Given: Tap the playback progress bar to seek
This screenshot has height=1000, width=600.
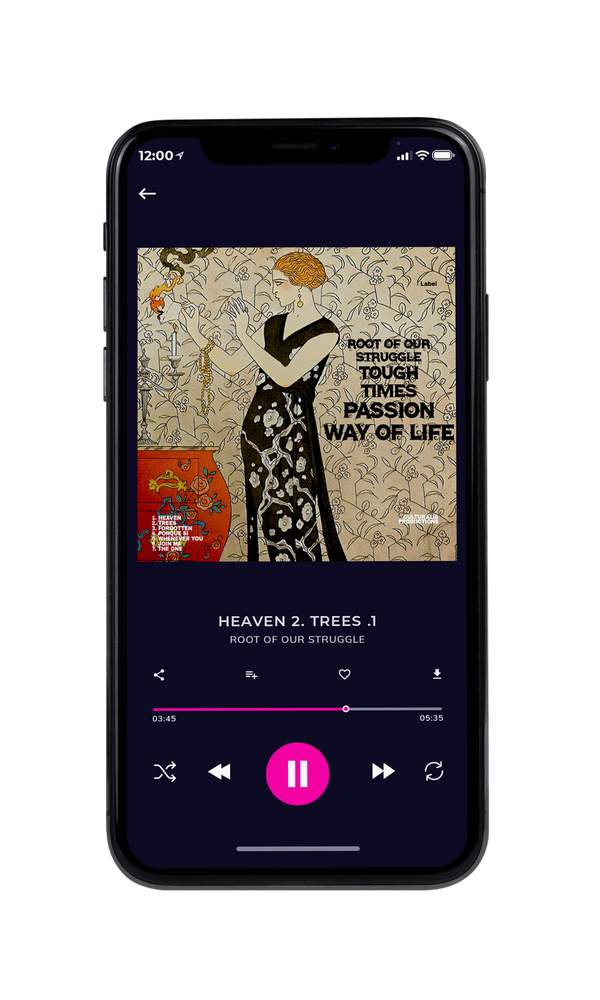Looking at the screenshot, I should tap(297, 709).
